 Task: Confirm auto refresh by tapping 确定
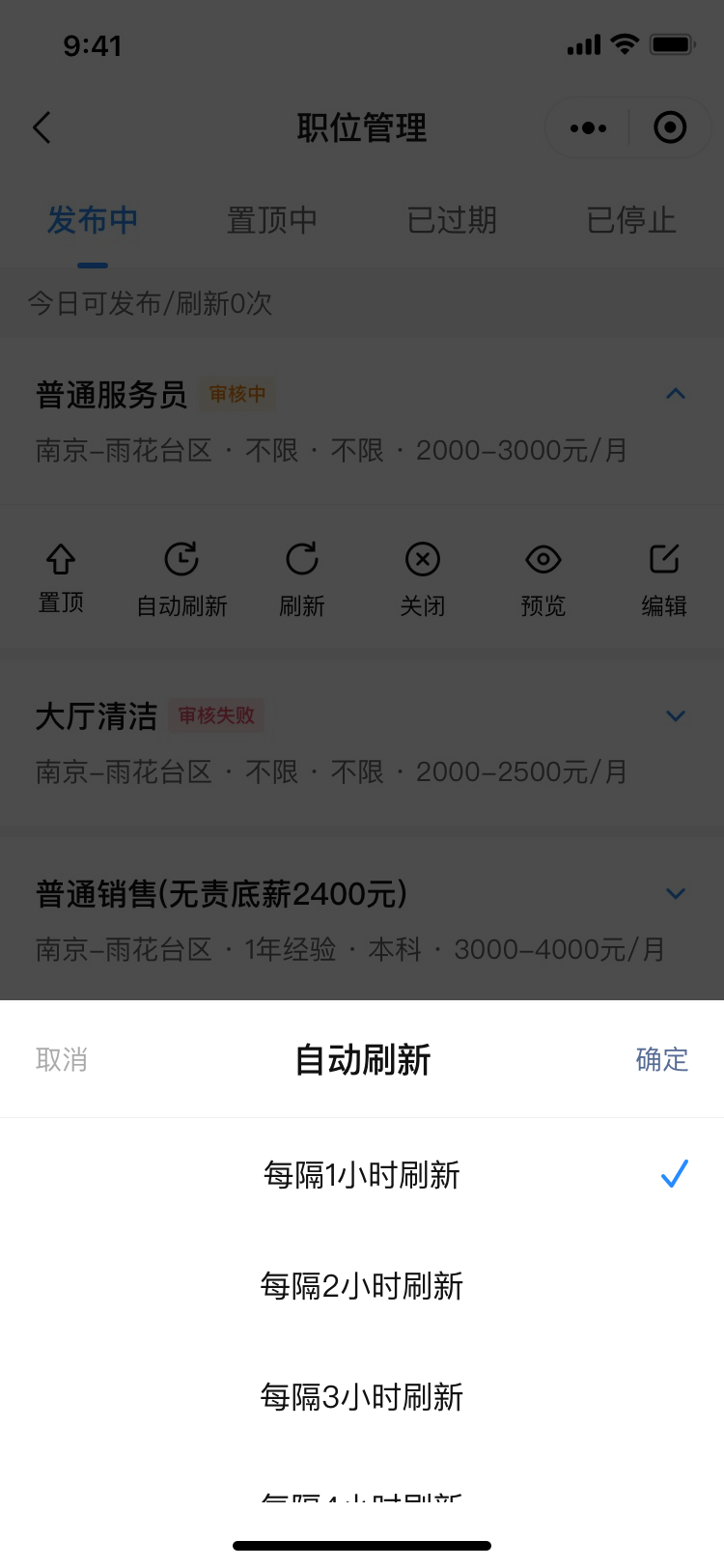pyautogui.click(x=661, y=1059)
